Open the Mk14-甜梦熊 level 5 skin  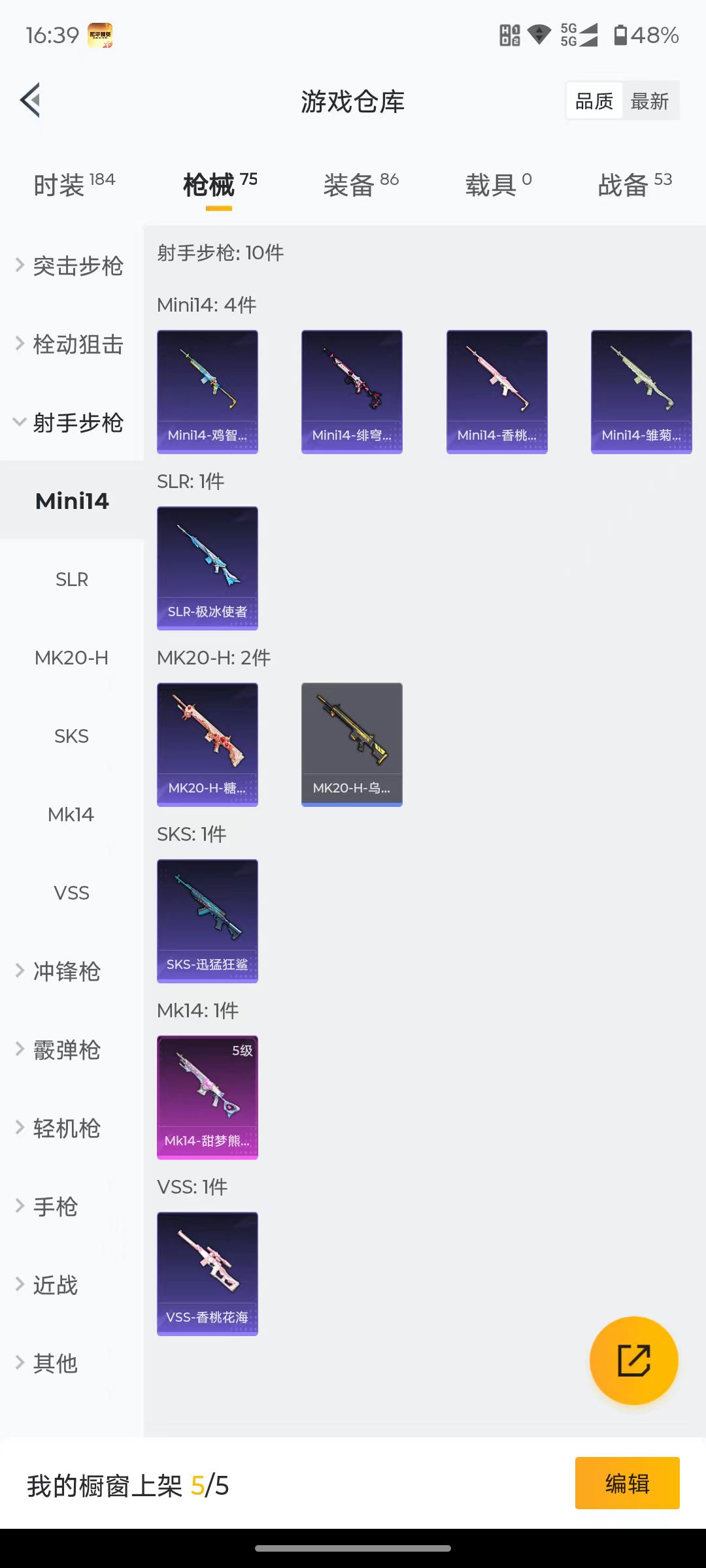point(207,1098)
